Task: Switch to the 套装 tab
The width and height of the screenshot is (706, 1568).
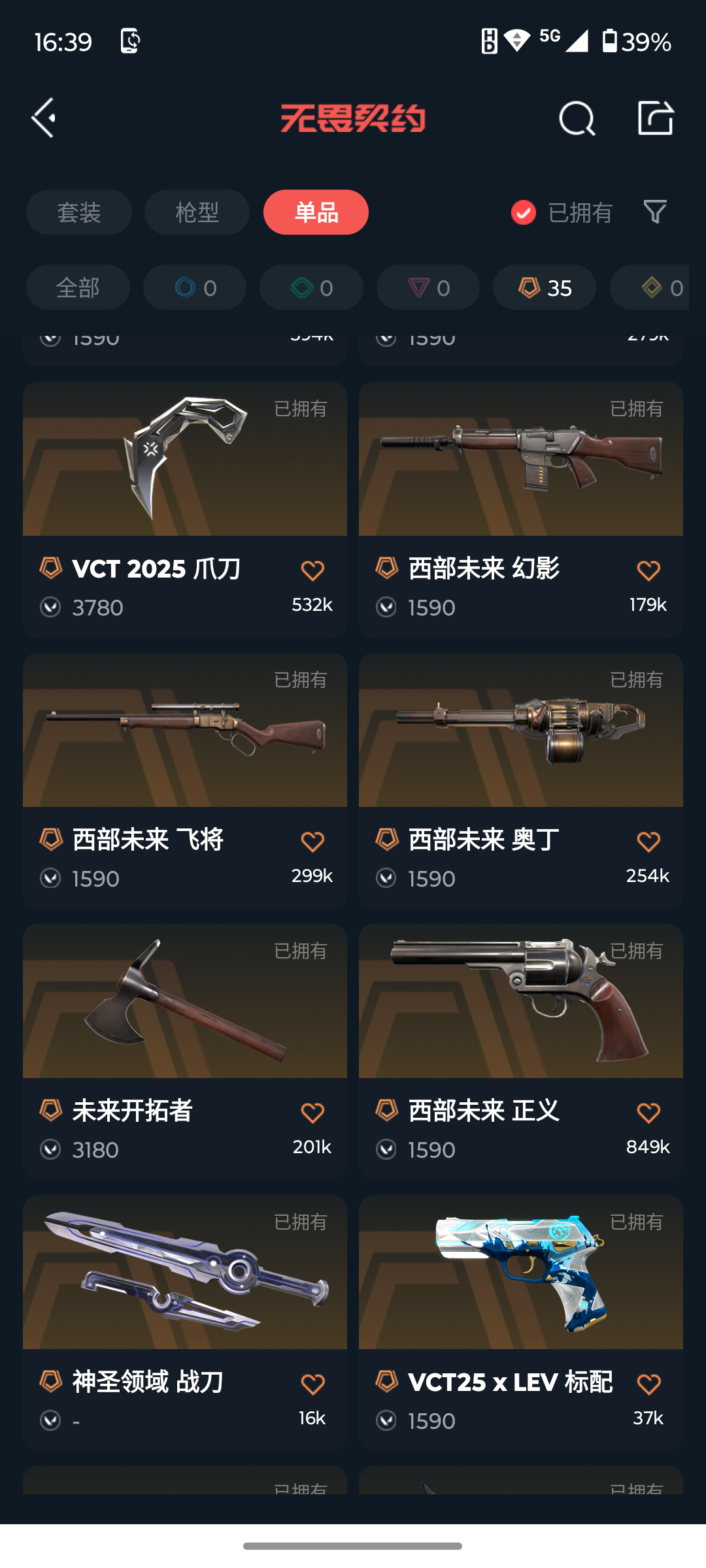Action: click(x=79, y=212)
